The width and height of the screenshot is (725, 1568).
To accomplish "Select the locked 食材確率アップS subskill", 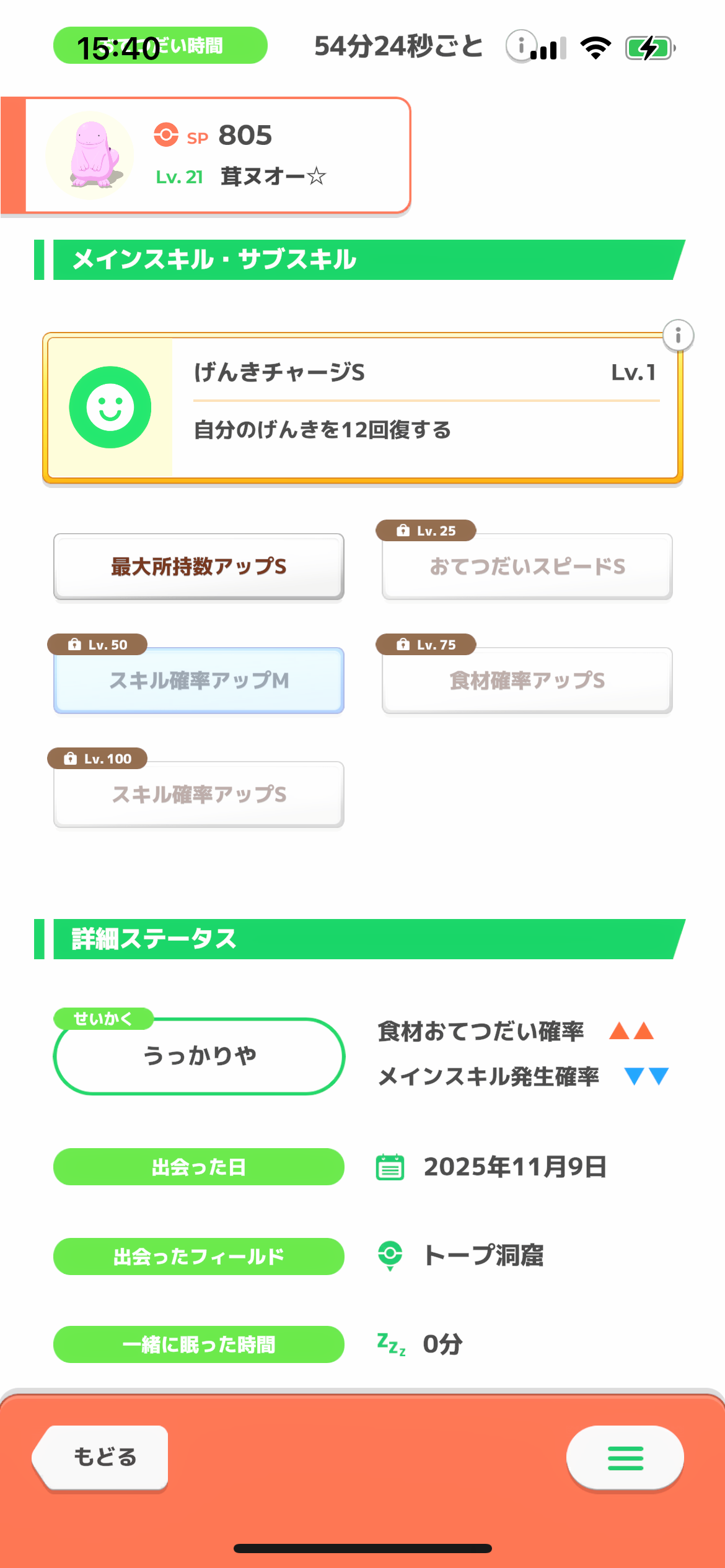I will point(526,679).
